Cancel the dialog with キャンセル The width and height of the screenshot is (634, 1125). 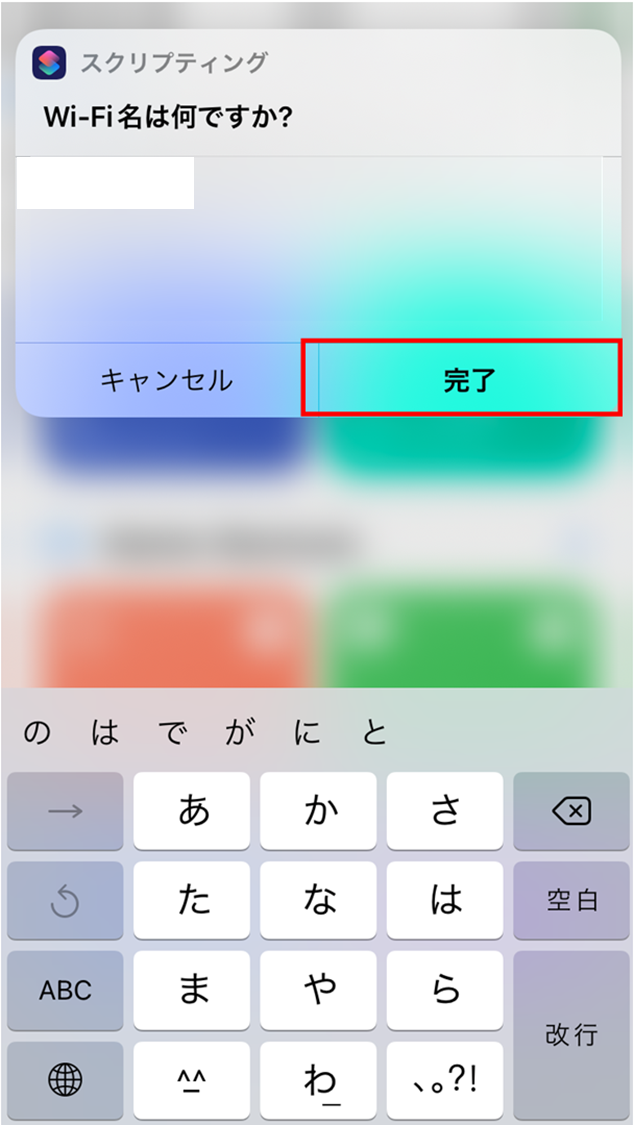[166, 380]
